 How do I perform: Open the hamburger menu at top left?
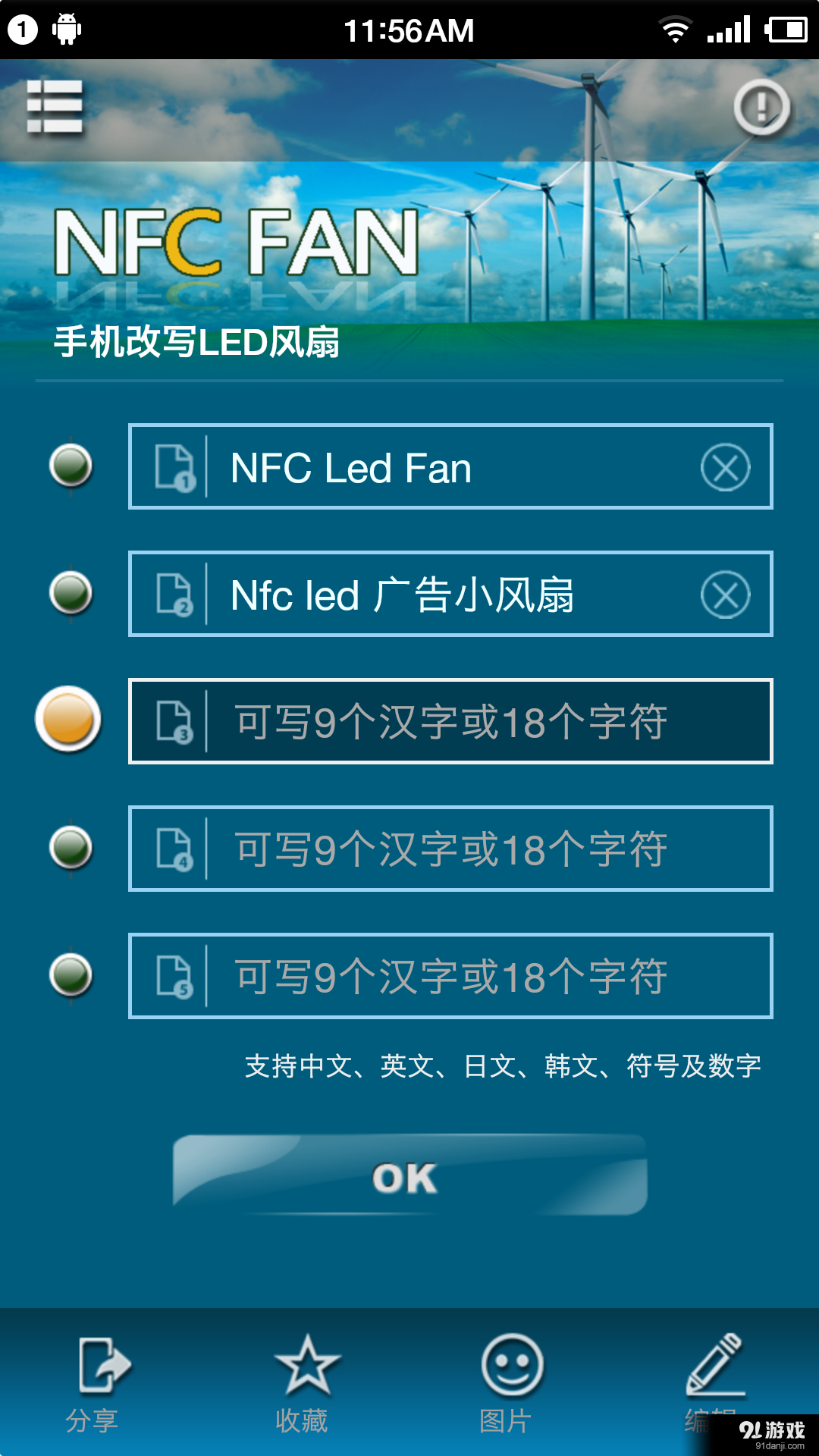pyautogui.click(x=56, y=106)
